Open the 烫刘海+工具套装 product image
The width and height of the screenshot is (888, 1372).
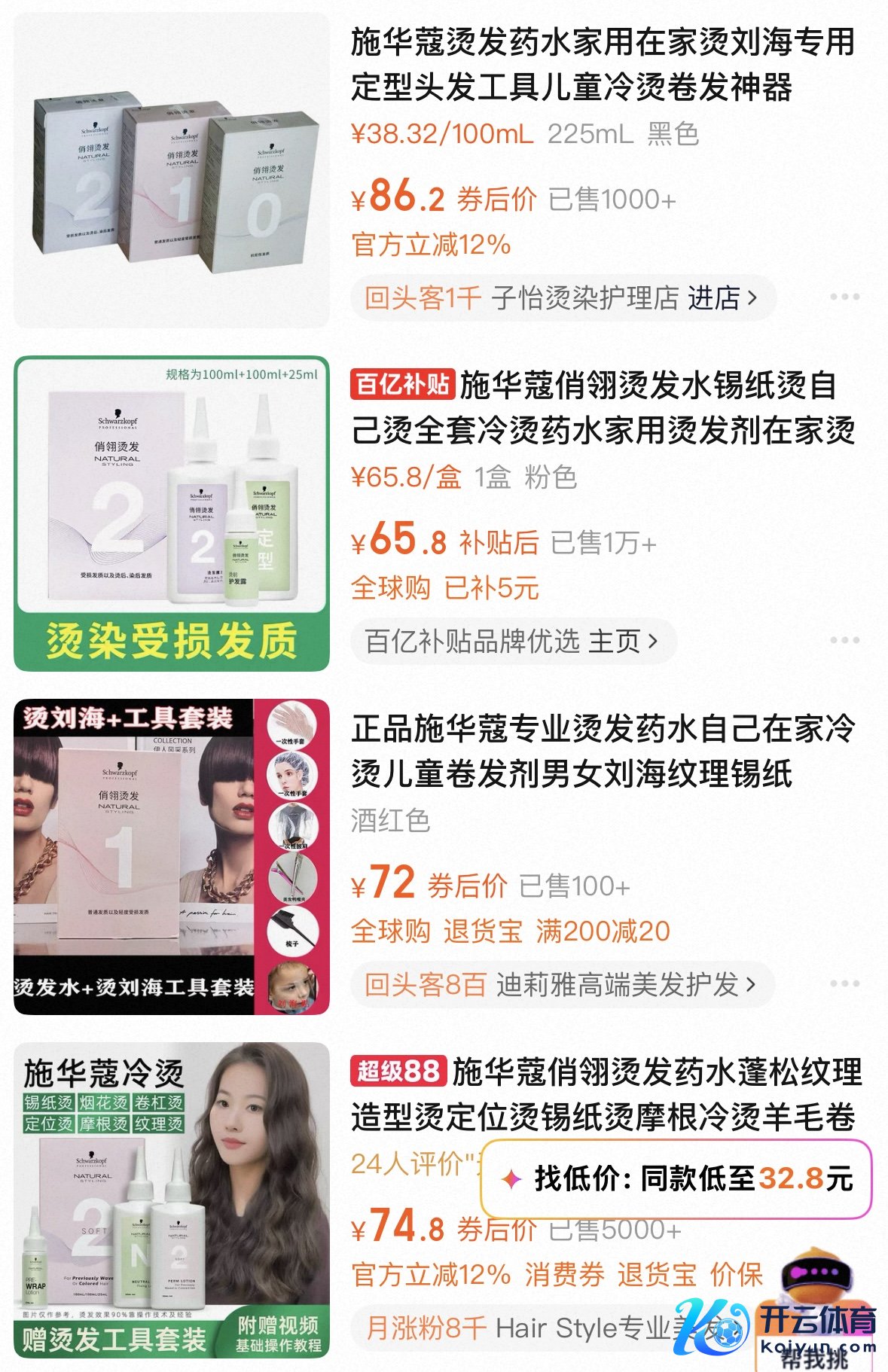point(172,857)
